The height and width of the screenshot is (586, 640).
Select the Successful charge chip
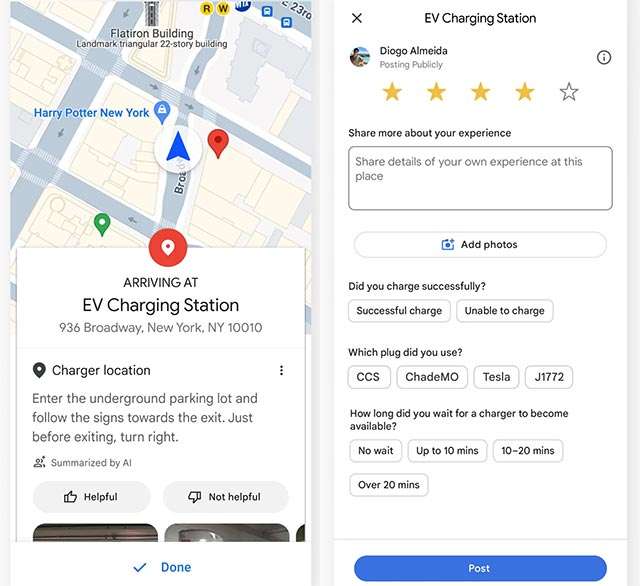[399, 311]
